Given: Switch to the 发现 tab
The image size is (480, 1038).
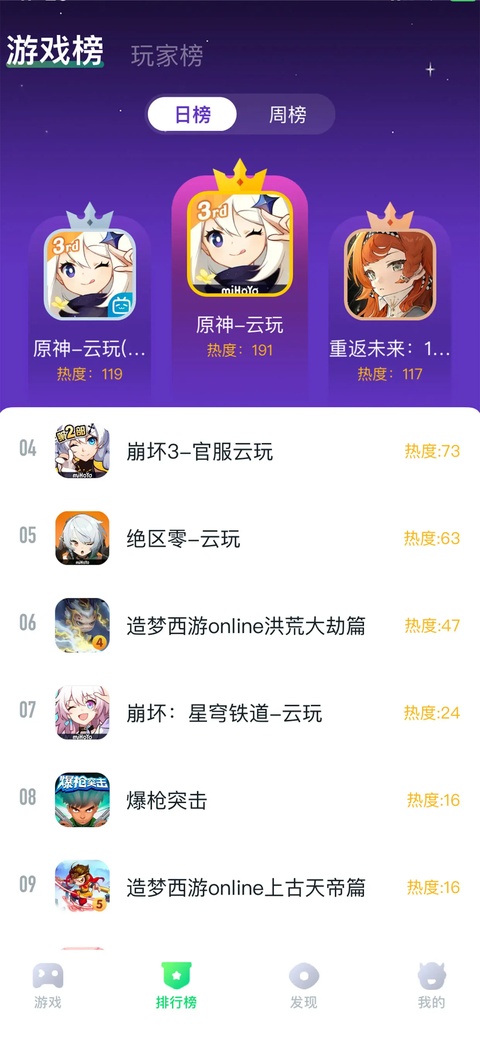Looking at the screenshot, I should [x=304, y=986].
